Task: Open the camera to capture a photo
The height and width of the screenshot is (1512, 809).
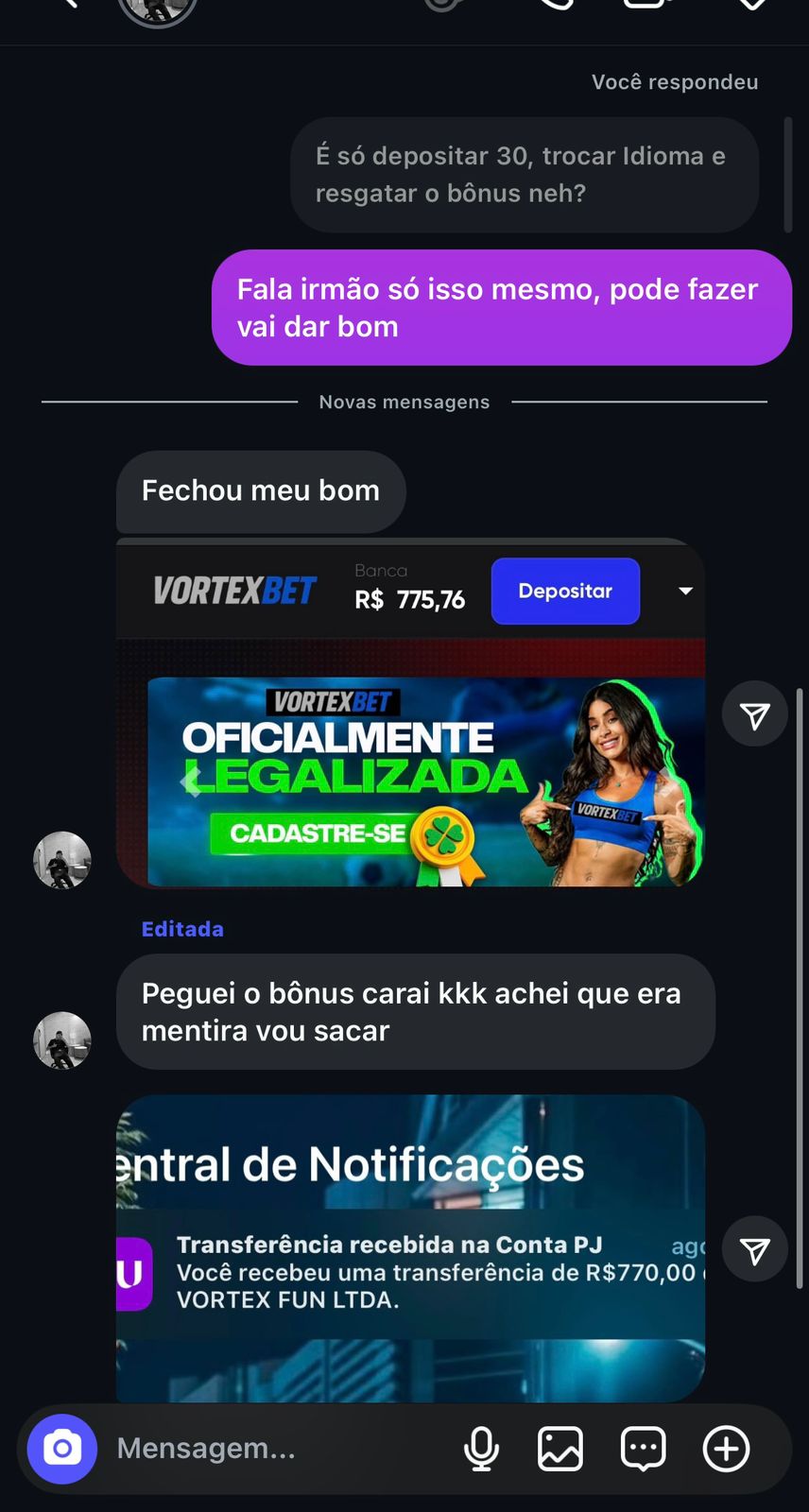Action: pos(61,1449)
